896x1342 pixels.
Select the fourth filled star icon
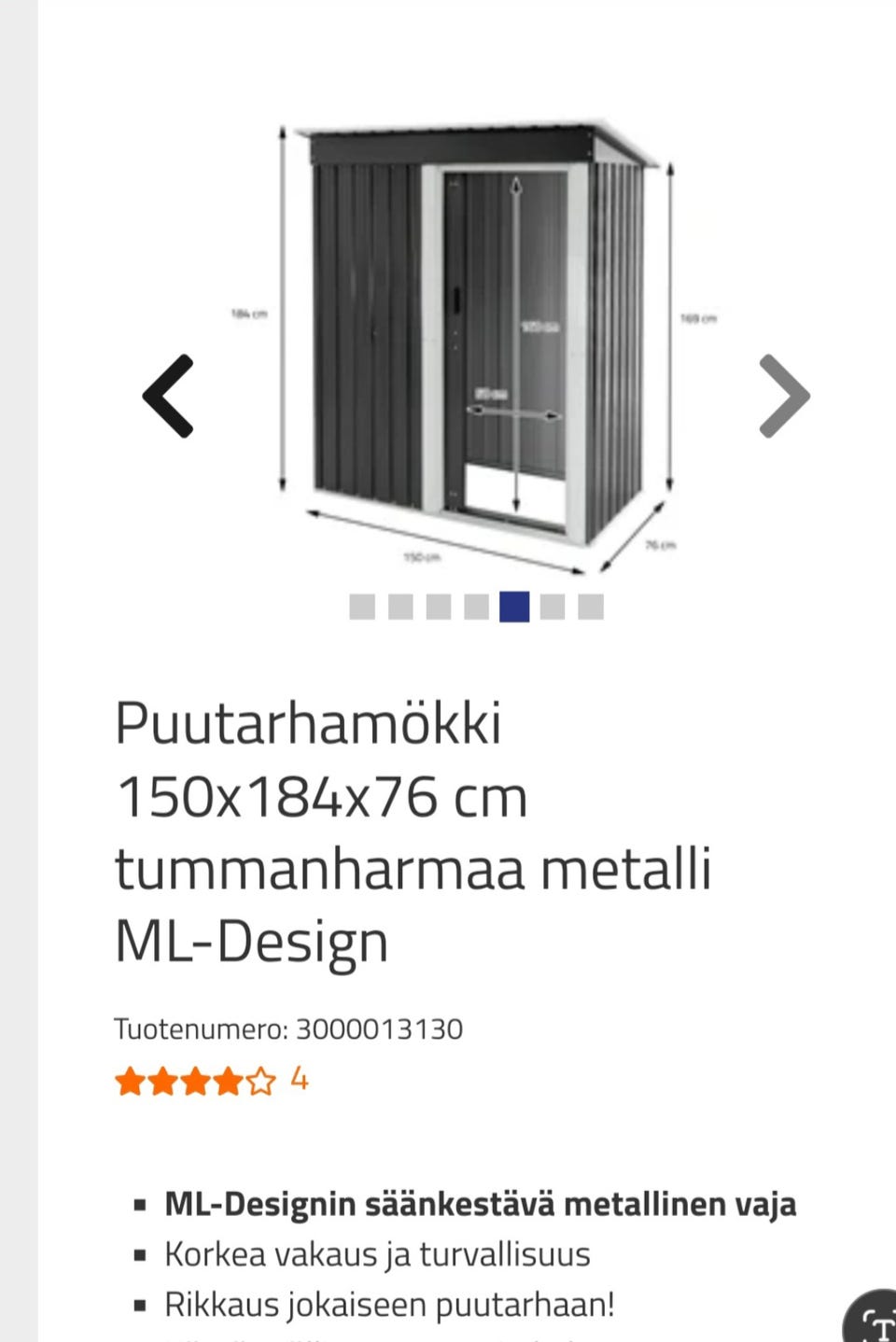point(227,1083)
